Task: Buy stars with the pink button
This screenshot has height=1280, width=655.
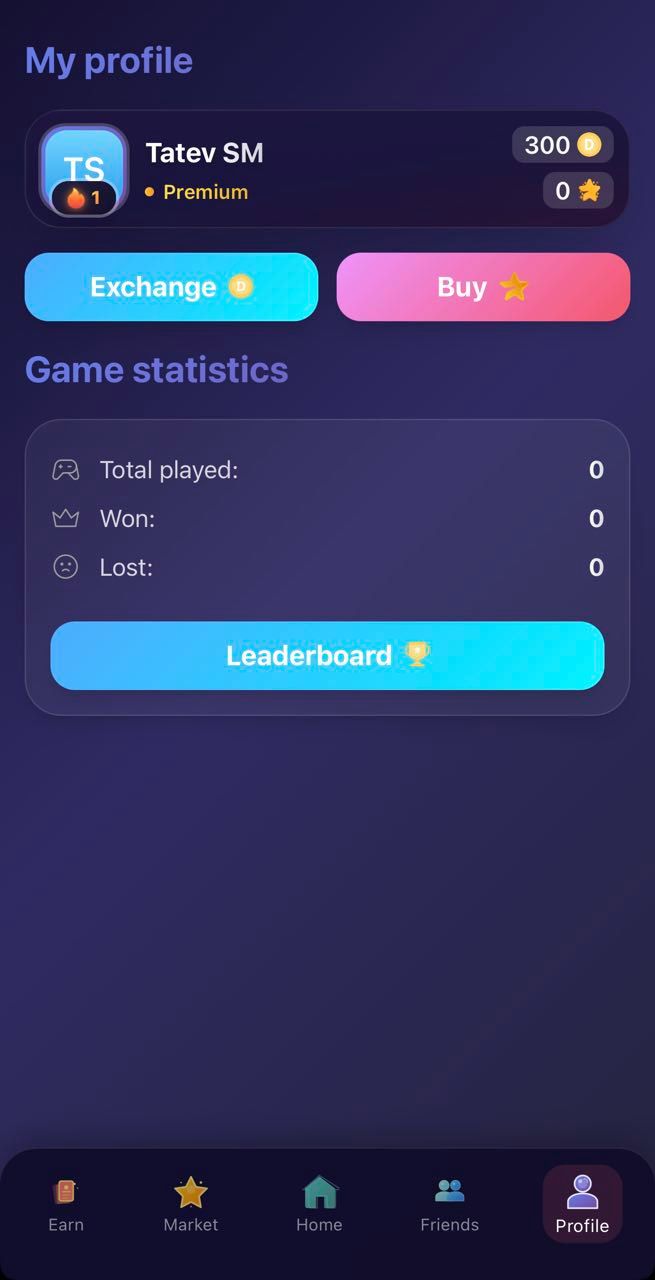Action: pos(483,287)
